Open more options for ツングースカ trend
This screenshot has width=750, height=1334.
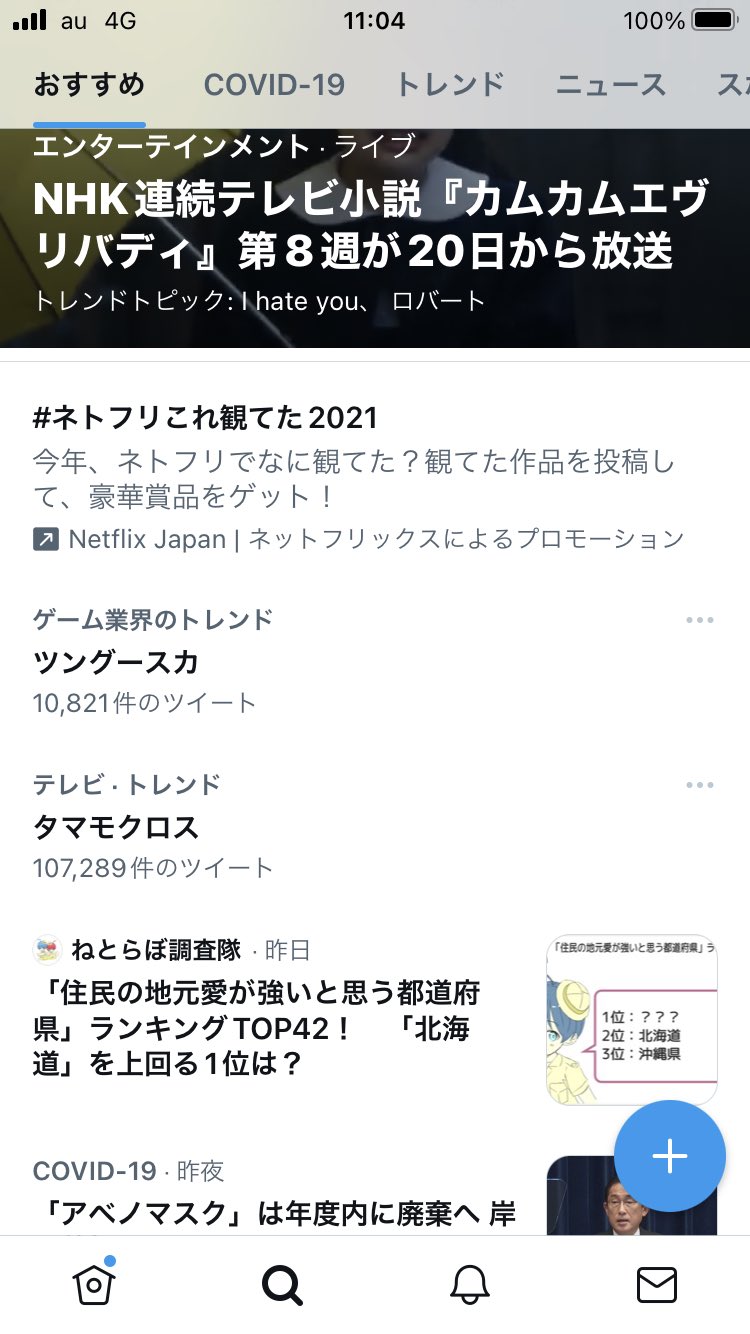[700, 620]
